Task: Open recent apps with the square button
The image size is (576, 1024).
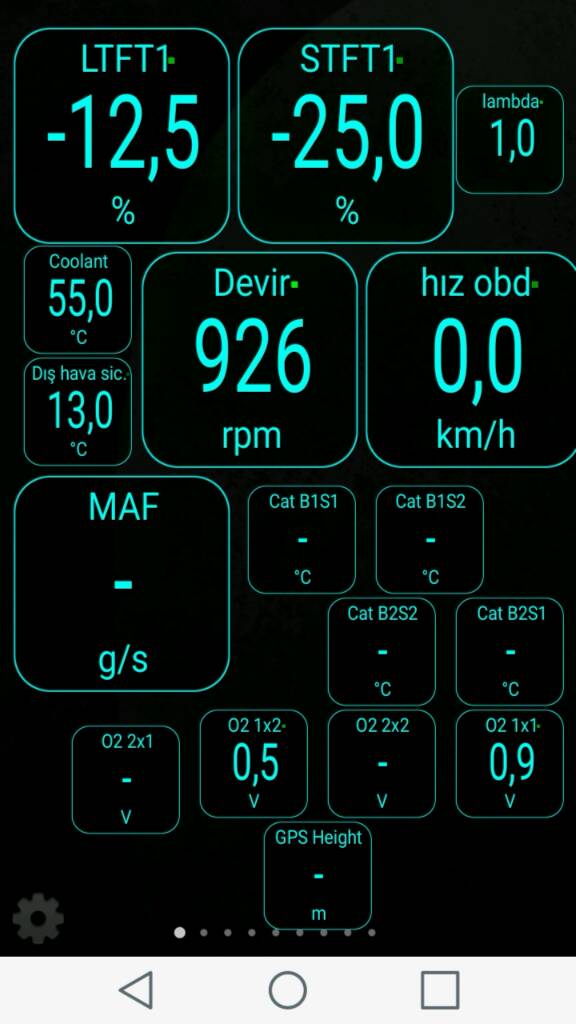Action: tap(440, 989)
